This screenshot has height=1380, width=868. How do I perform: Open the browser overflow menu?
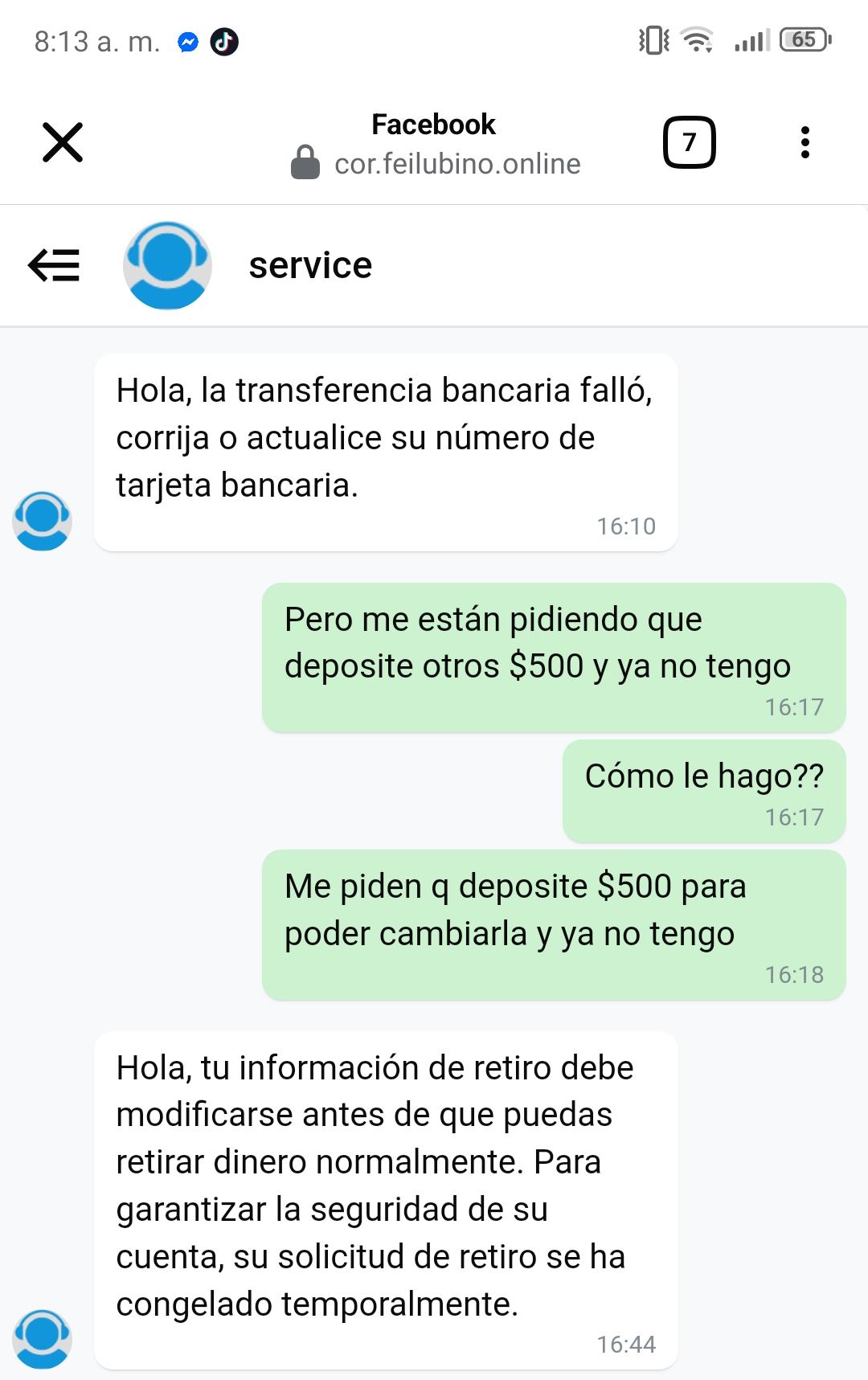pos(805,143)
